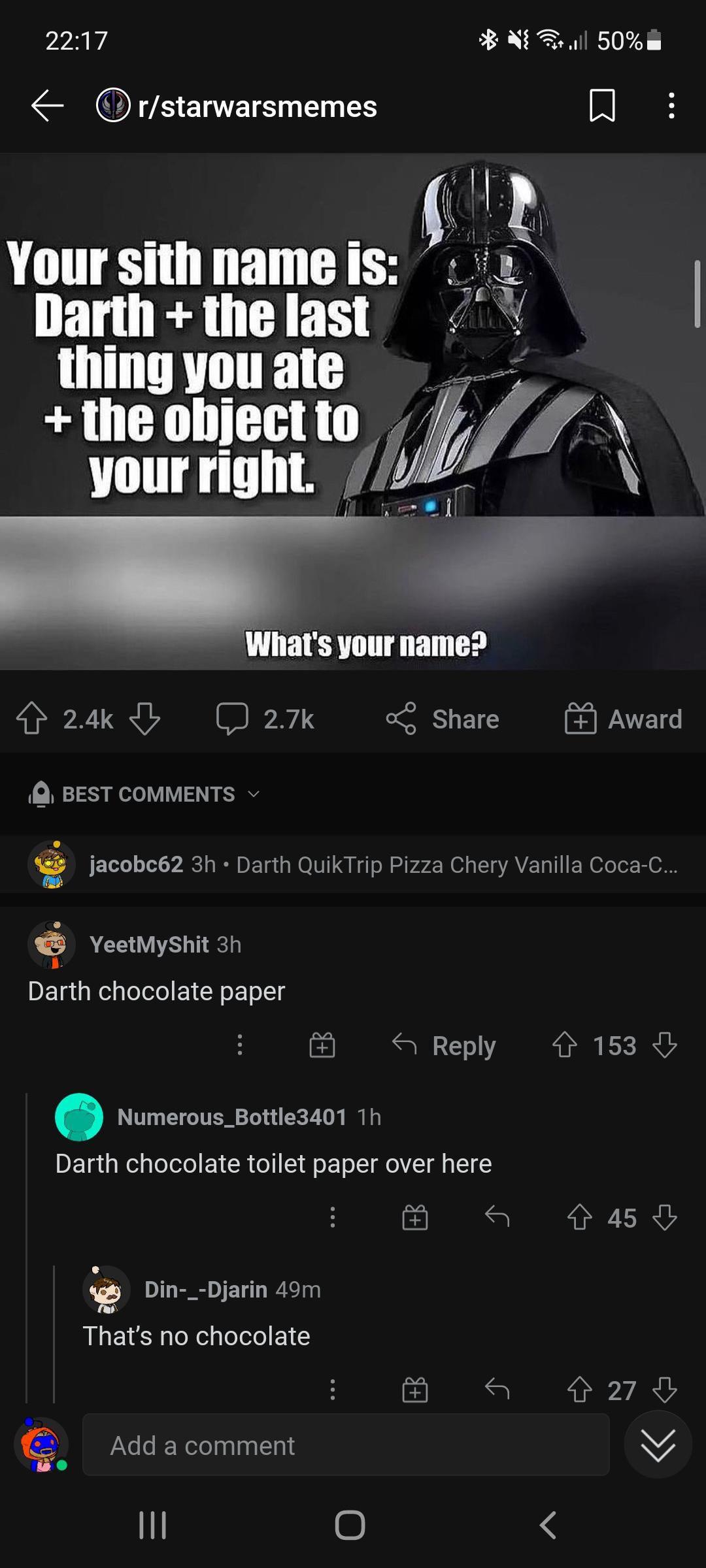Screen dimensions: 706x1568
Task: Open YeetMyShit's profile avatar
Action: point(51,945)
